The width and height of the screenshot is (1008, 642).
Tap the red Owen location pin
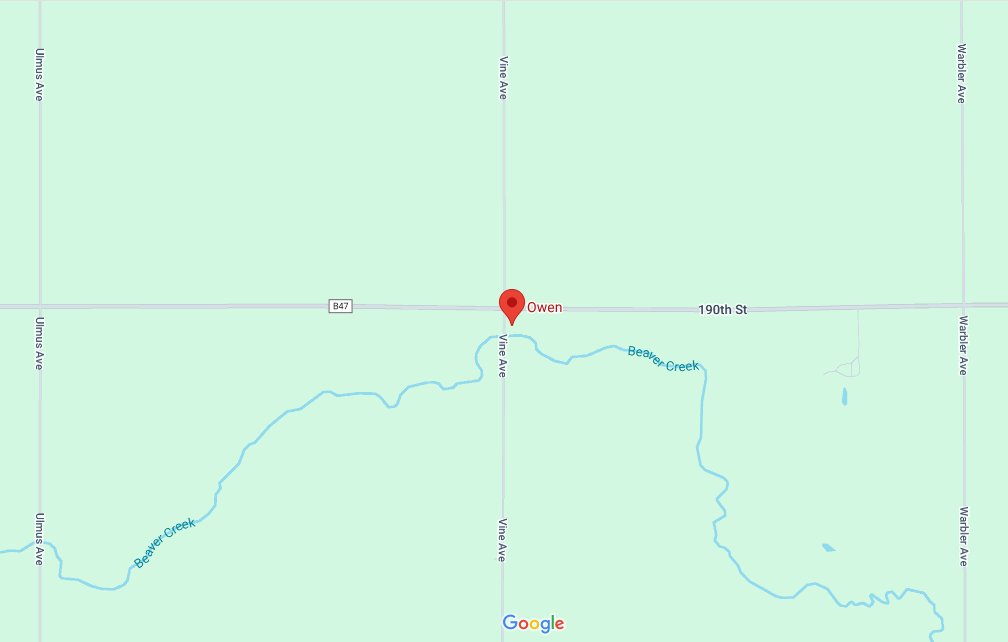pyautogui.click(x=511, y=304)
